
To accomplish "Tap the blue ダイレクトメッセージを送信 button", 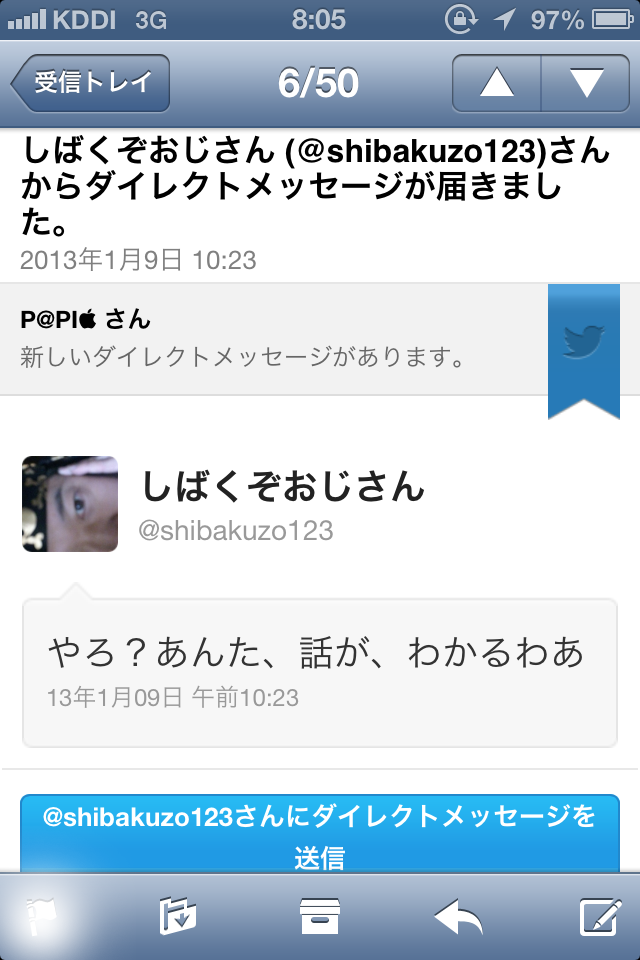I will pos(319,836).
